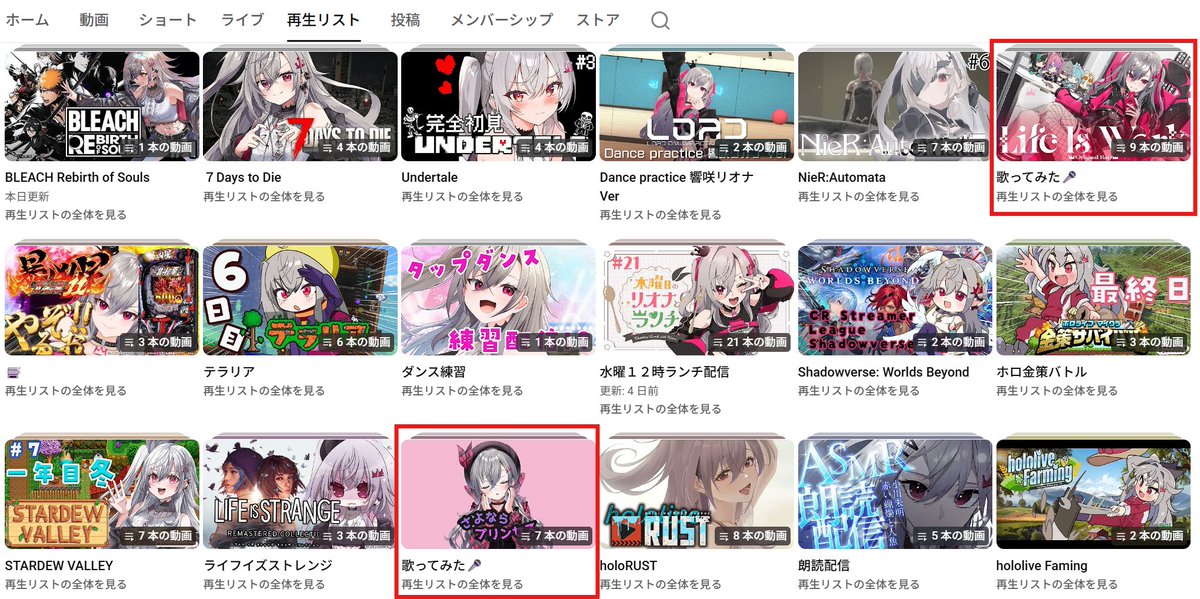Go to the ストア tab
This screenshot has height=599, width=1200.
(598, 20)
